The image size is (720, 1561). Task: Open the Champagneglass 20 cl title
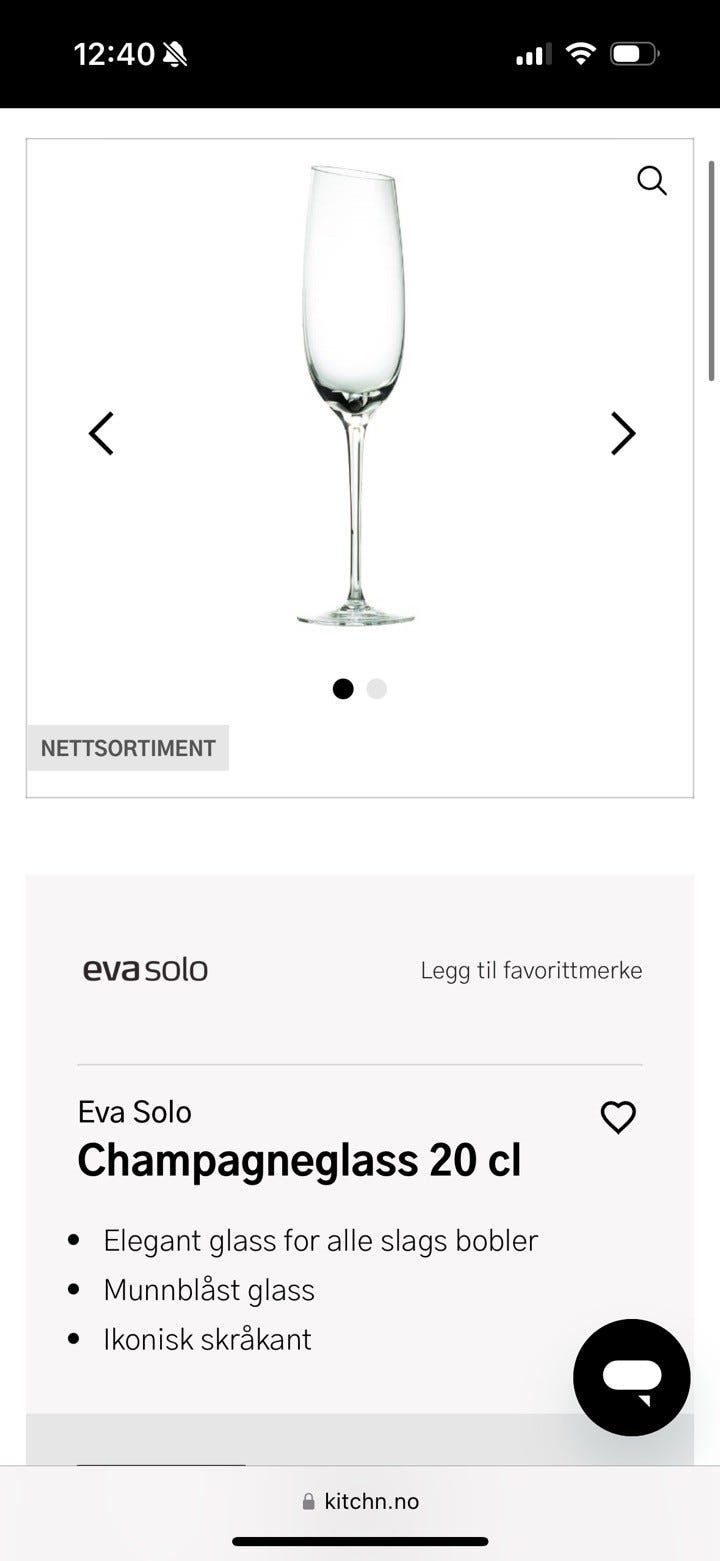pos(300,1159)
